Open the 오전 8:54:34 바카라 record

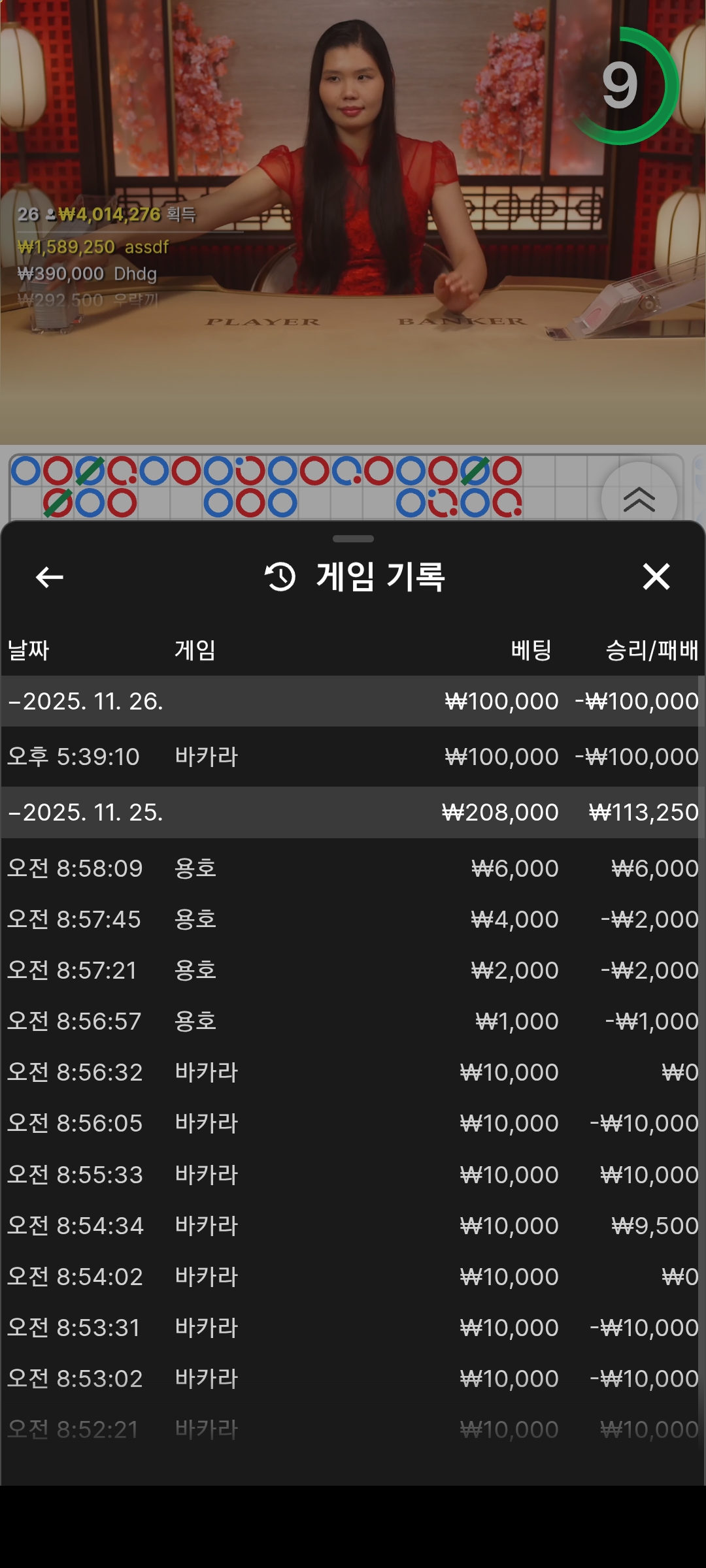click(x=352, y=1226)
